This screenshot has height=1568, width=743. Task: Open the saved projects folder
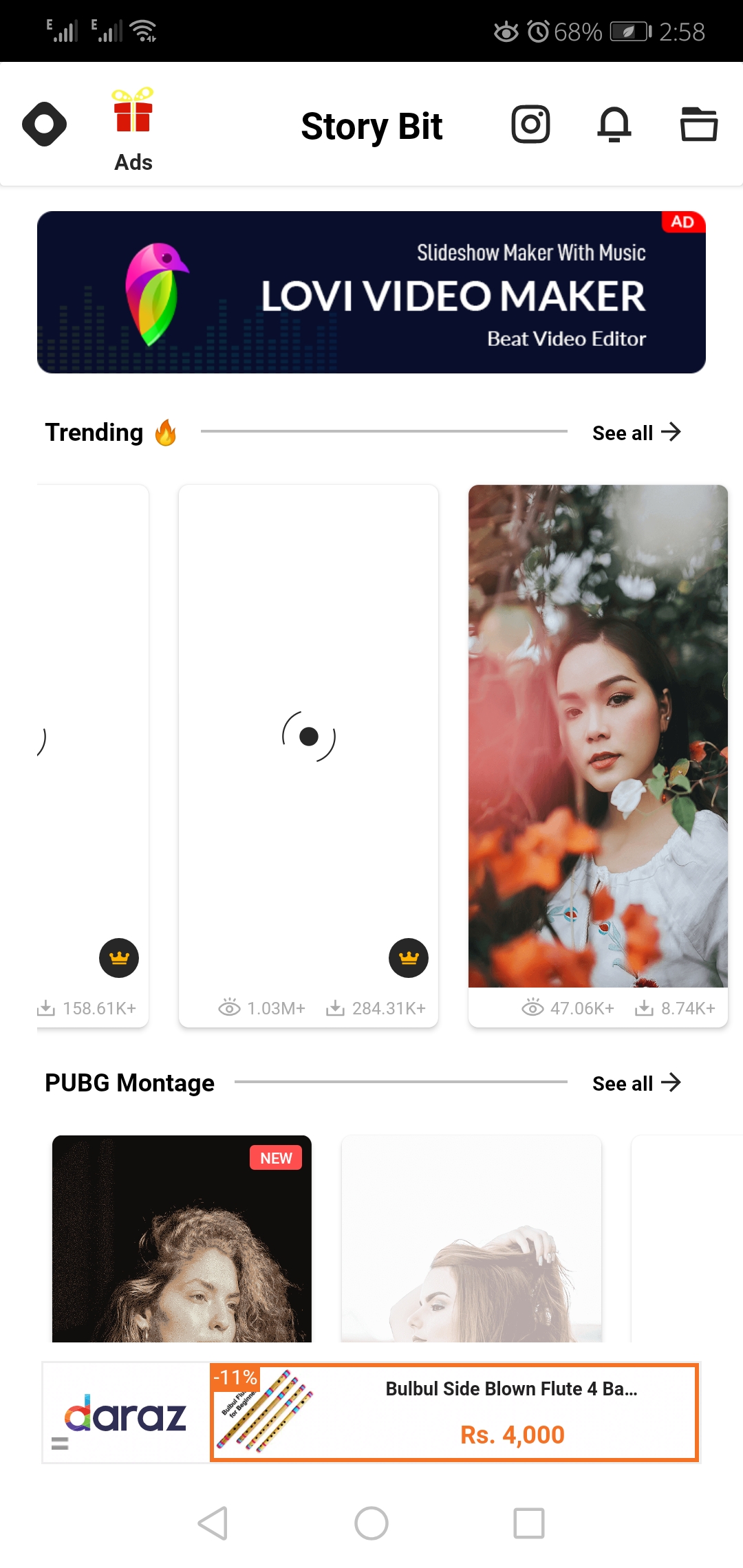pyautogui.click(x=698, y=124)
